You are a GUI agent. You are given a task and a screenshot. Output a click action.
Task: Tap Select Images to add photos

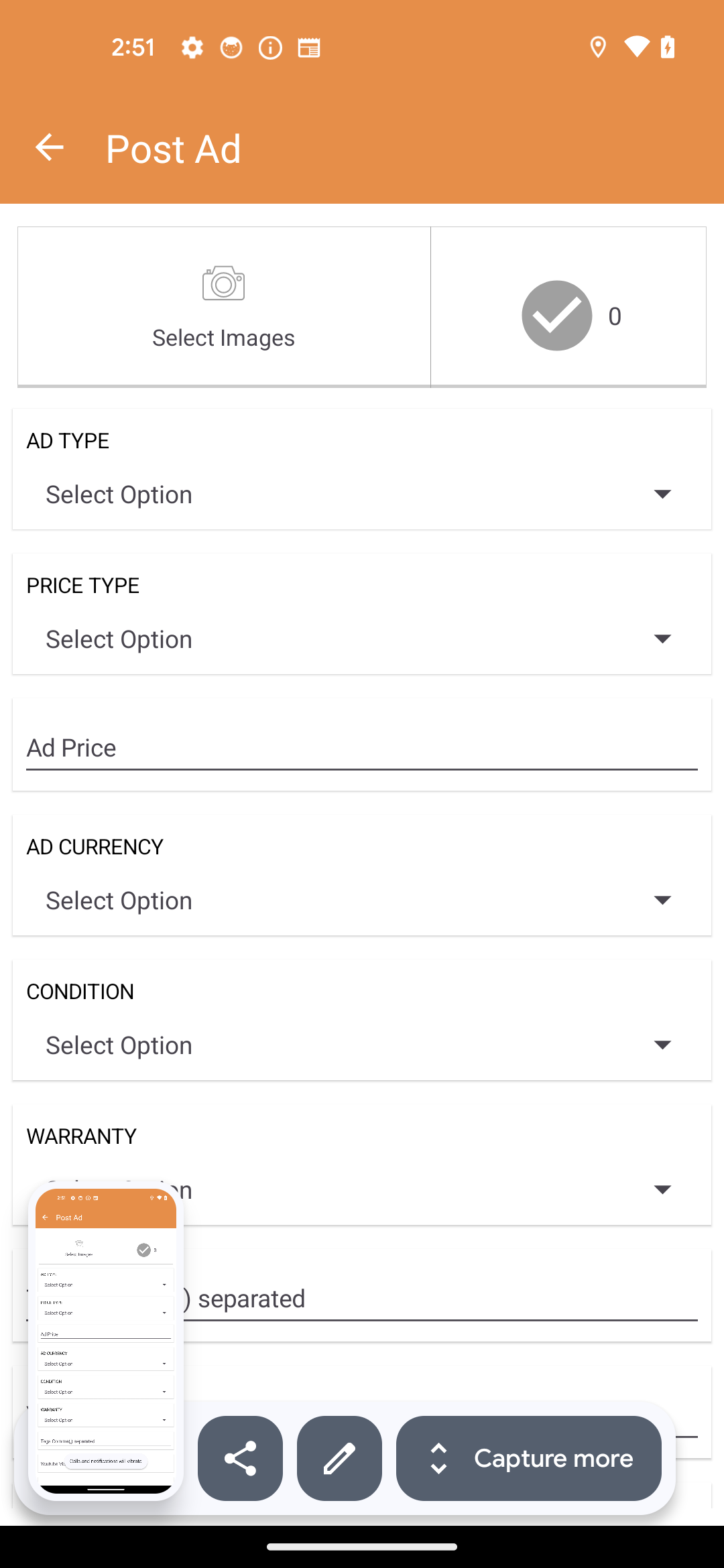[224, 307]
